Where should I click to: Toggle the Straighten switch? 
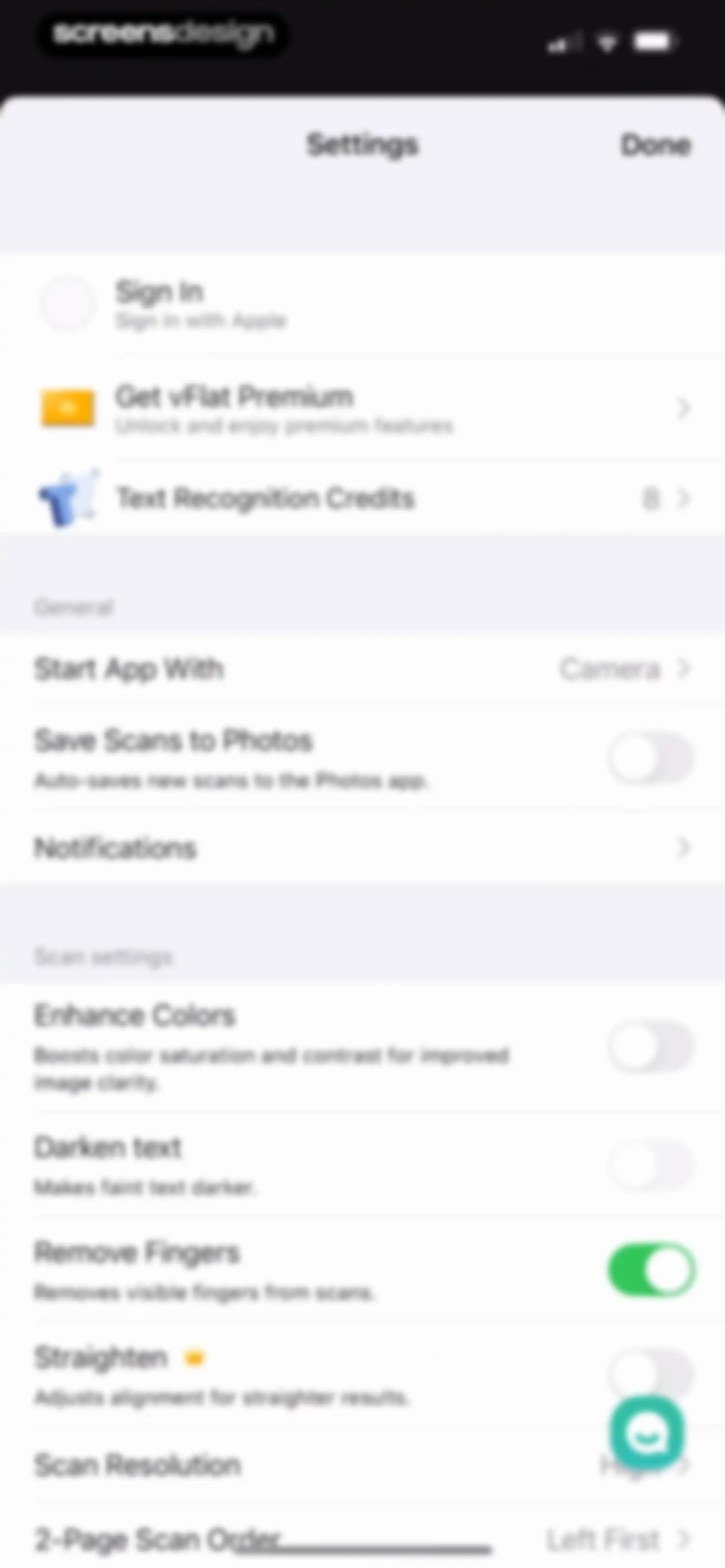[x=651, y=1373]
